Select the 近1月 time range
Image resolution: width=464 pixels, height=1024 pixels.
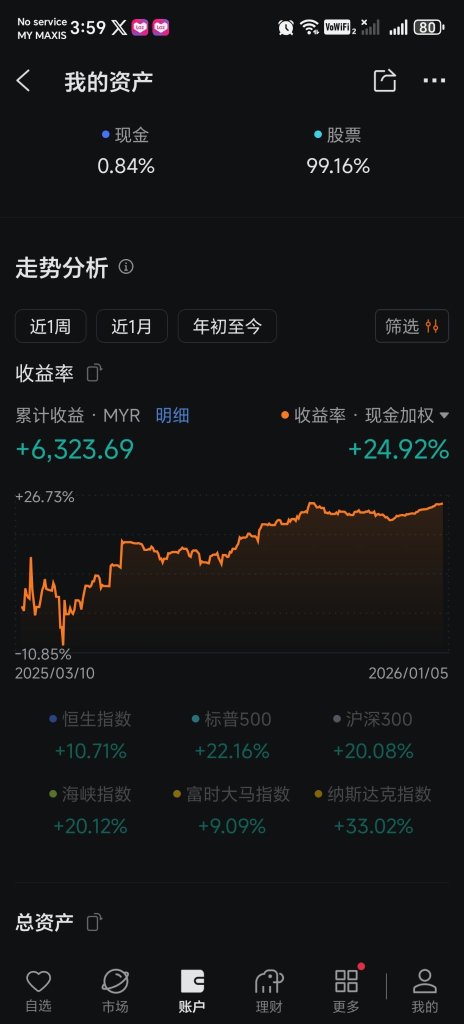pyautogui.click(x=132, y=326)
